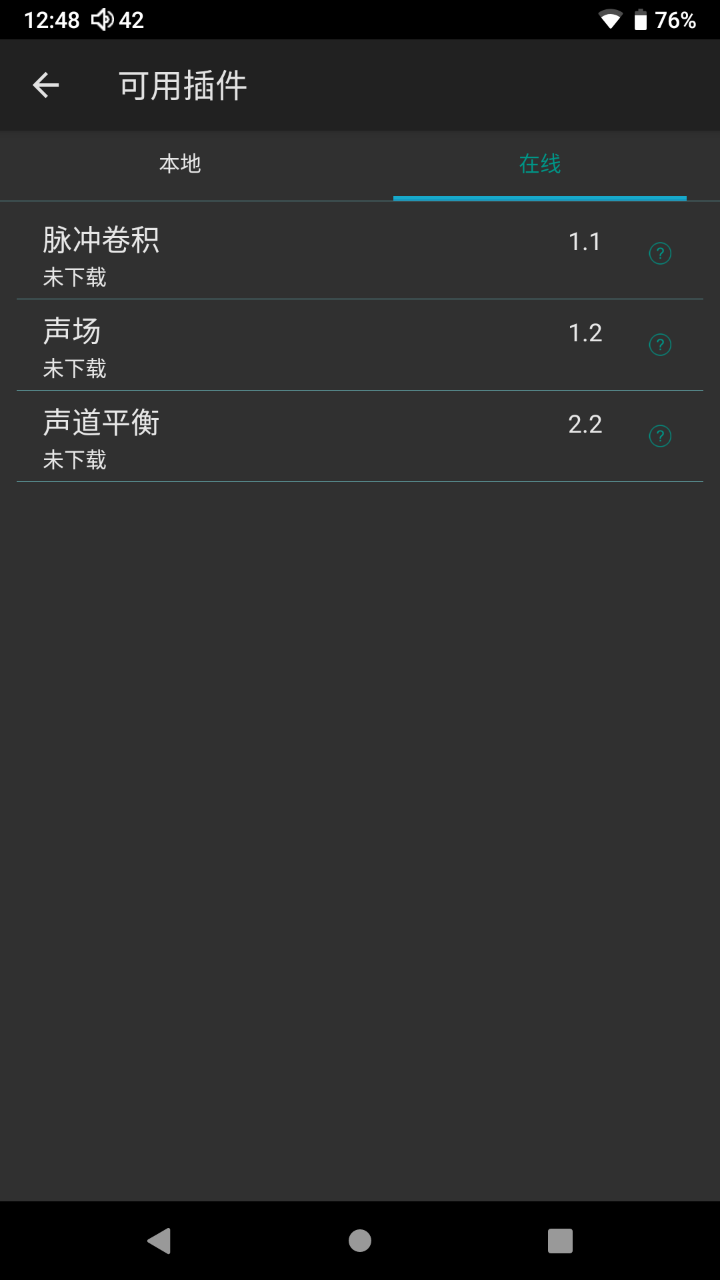Open the 脉冲卷积 plugin row
This screenshot has height=1280, width=720.
pos(300,255)
